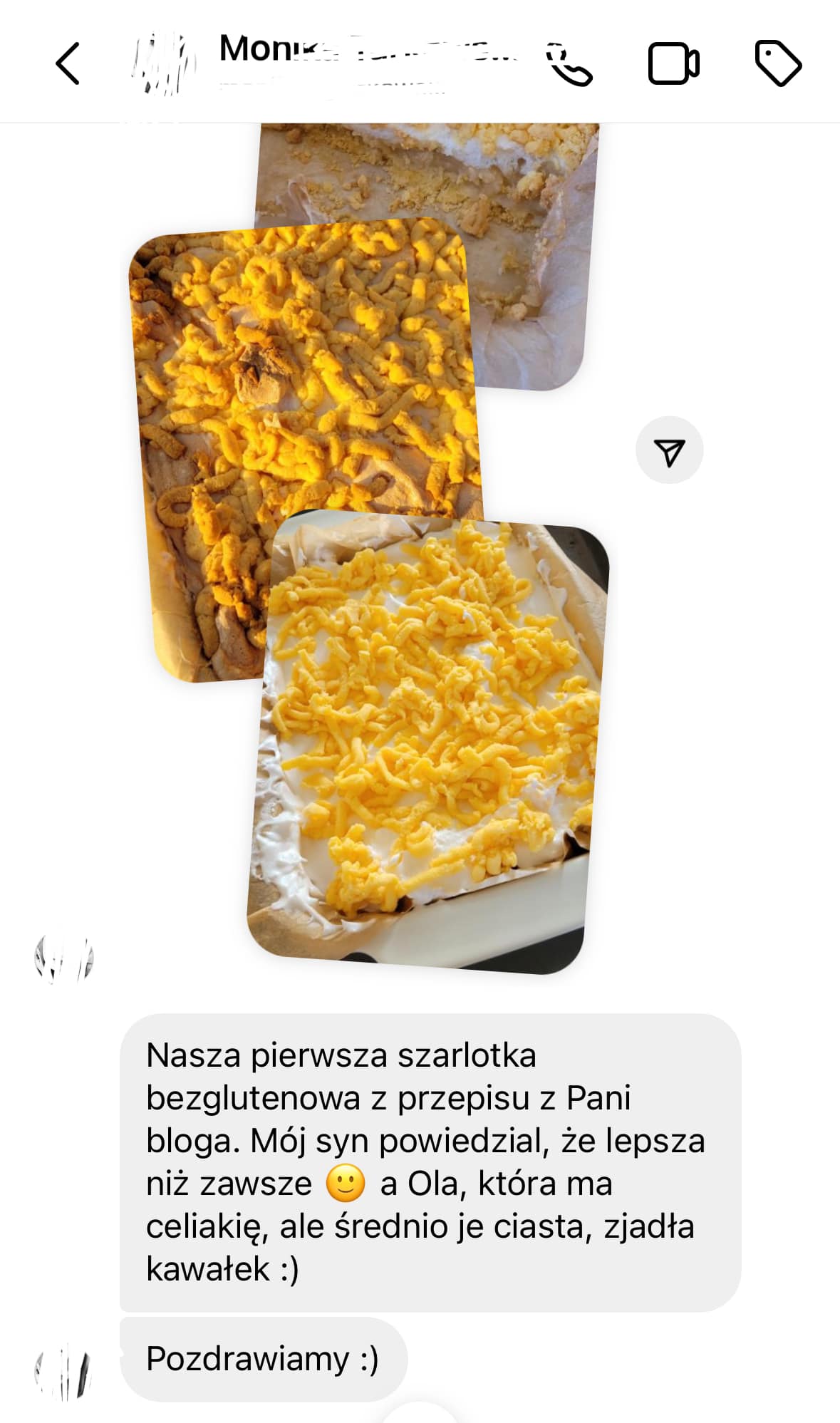
Task: Start a video call with Monika
Action: click(673, 64)
